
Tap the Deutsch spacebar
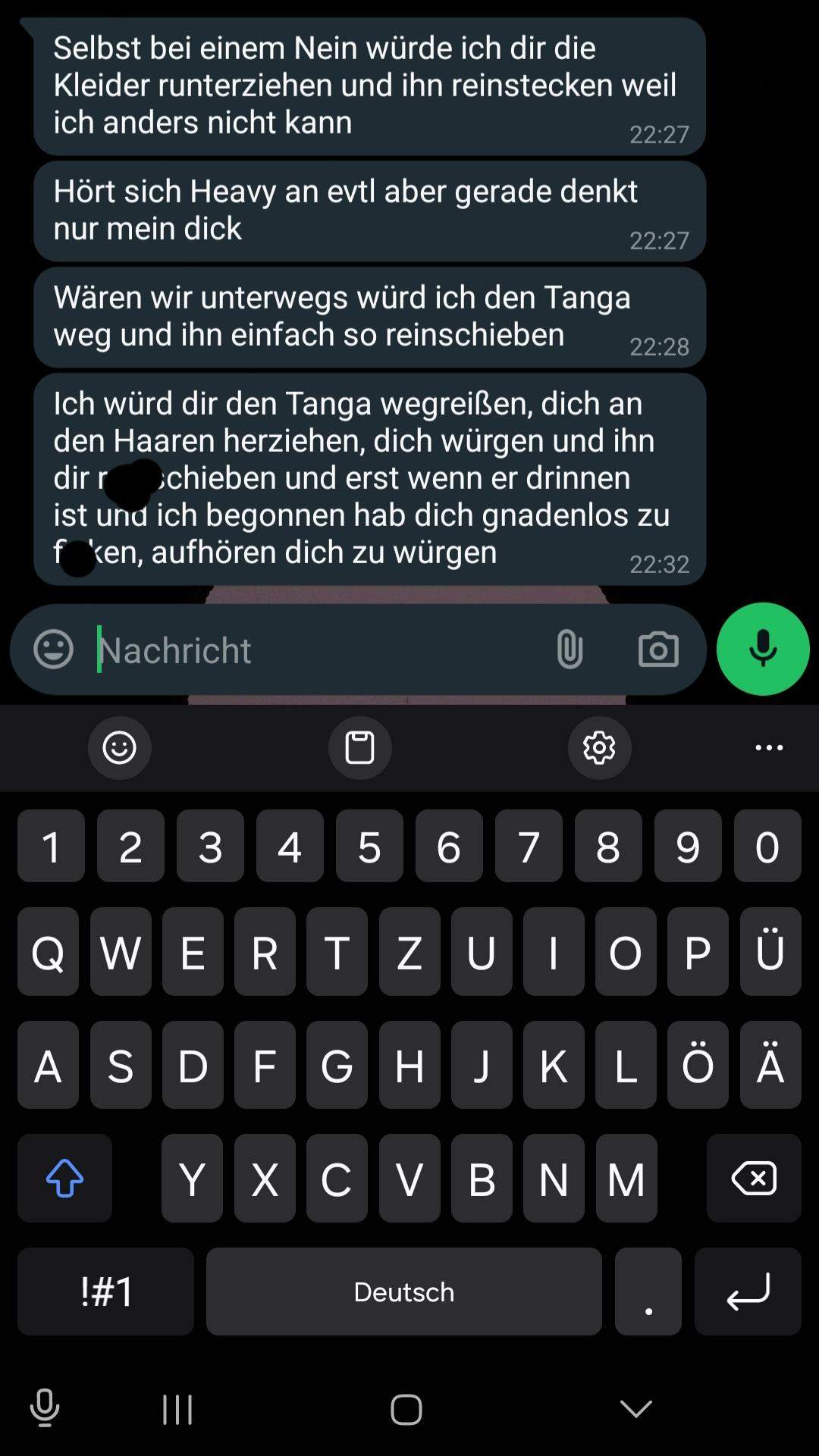(x=403, y=1291)
